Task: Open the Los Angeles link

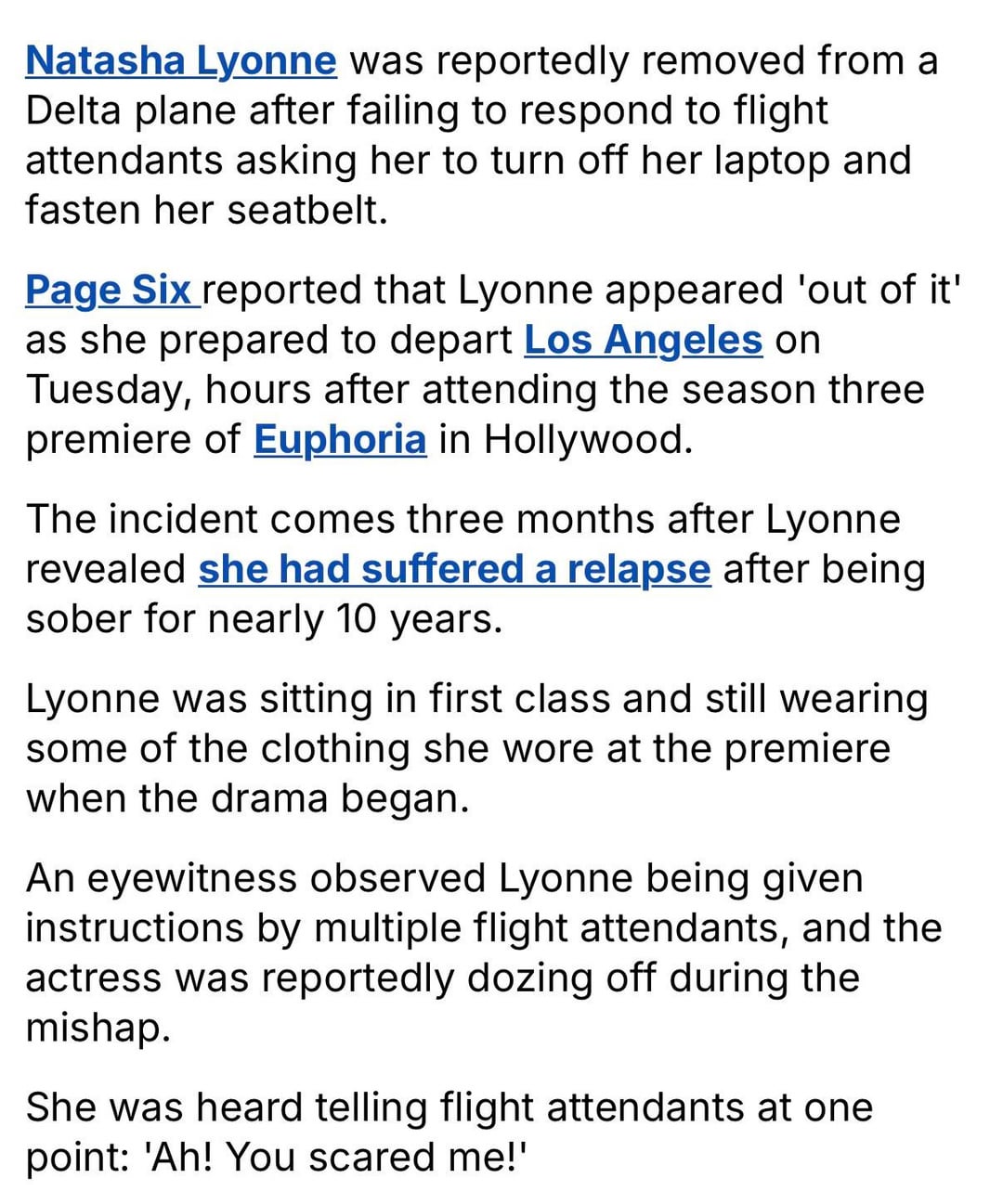Action: click(643, 340)
